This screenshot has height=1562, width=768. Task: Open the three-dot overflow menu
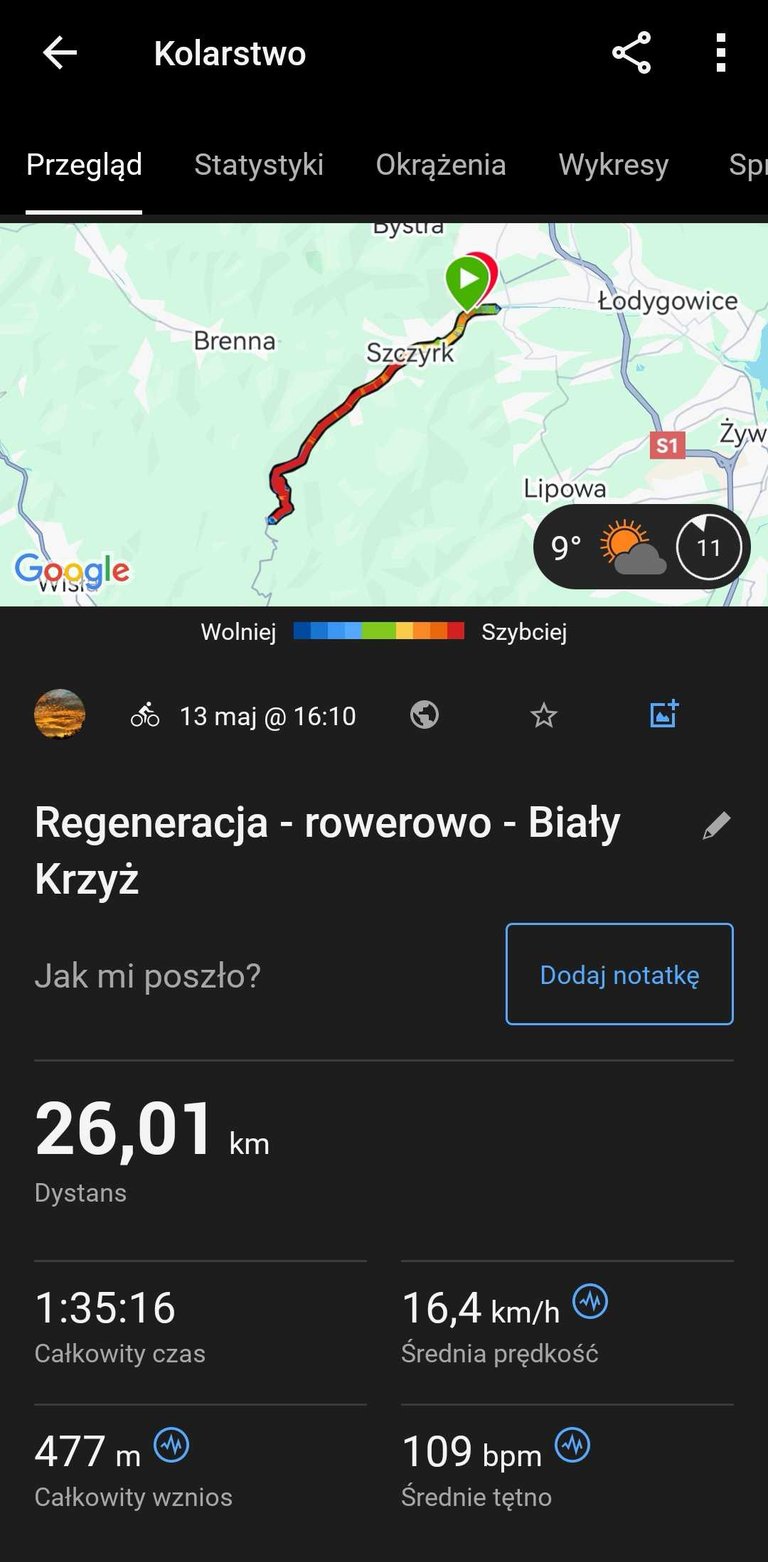[720, 54]
